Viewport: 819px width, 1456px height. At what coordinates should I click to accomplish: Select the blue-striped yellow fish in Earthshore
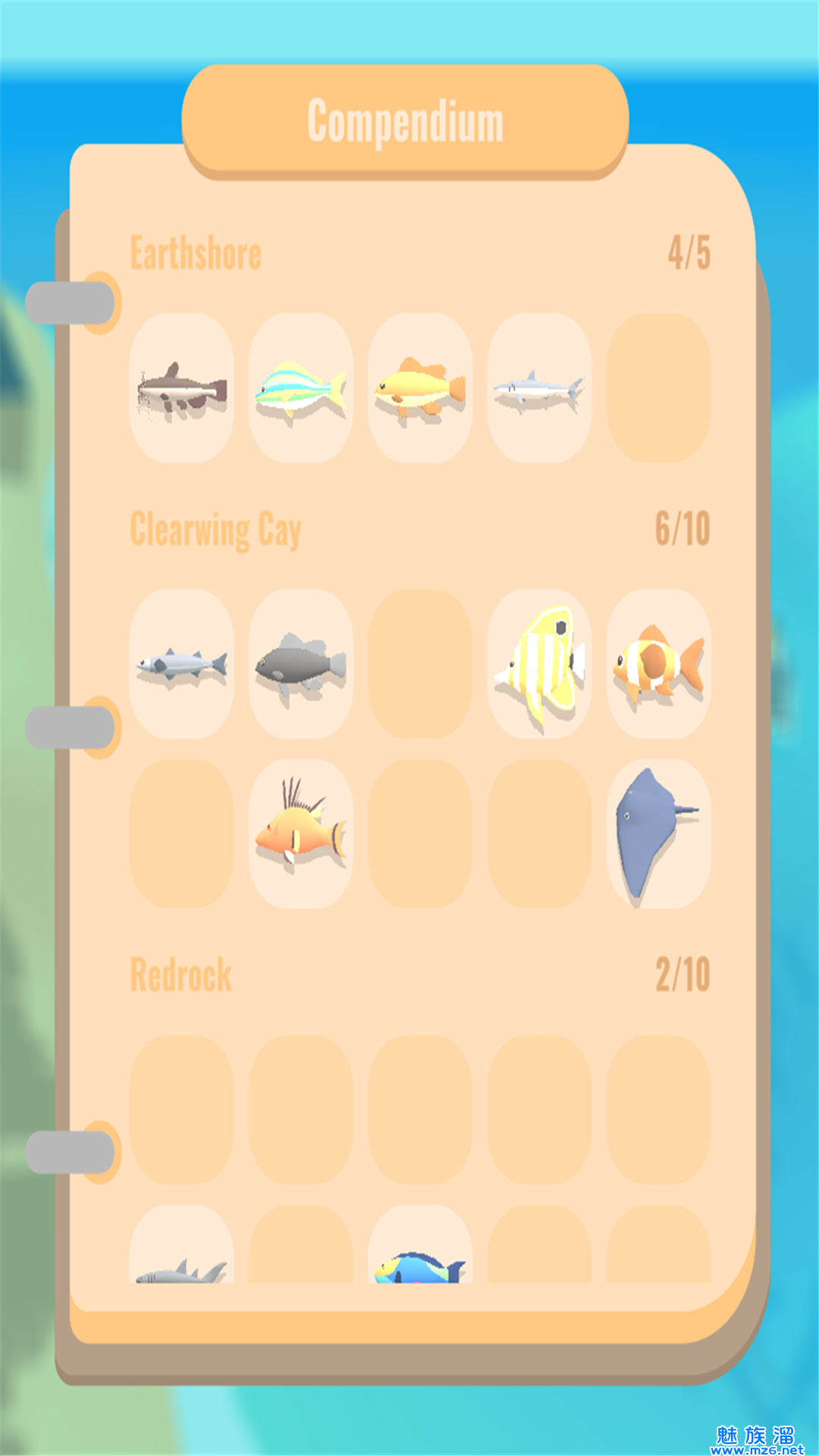[x=301, y=388]
